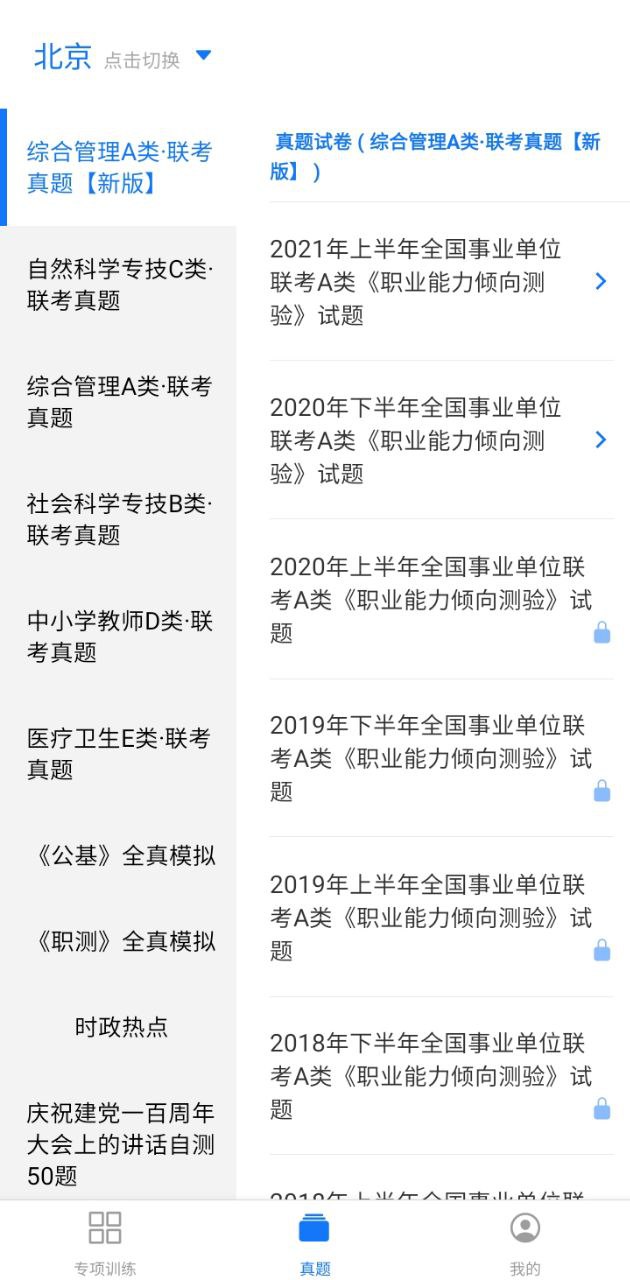Open 《职测》全真模拟 category

(120, 941)
